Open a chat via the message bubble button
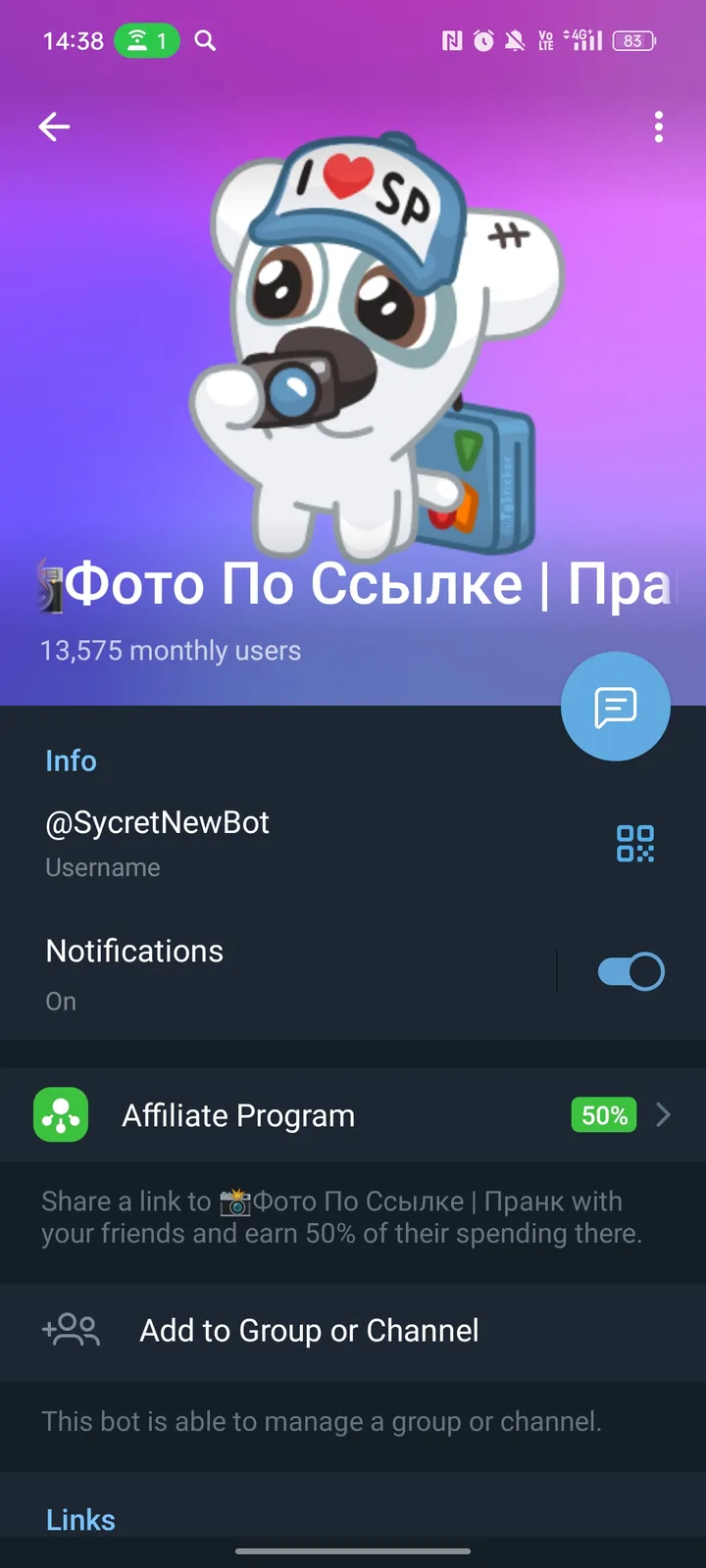Image resolution: width=706 pixels, height=1568 pixels. tap(616, 707)
